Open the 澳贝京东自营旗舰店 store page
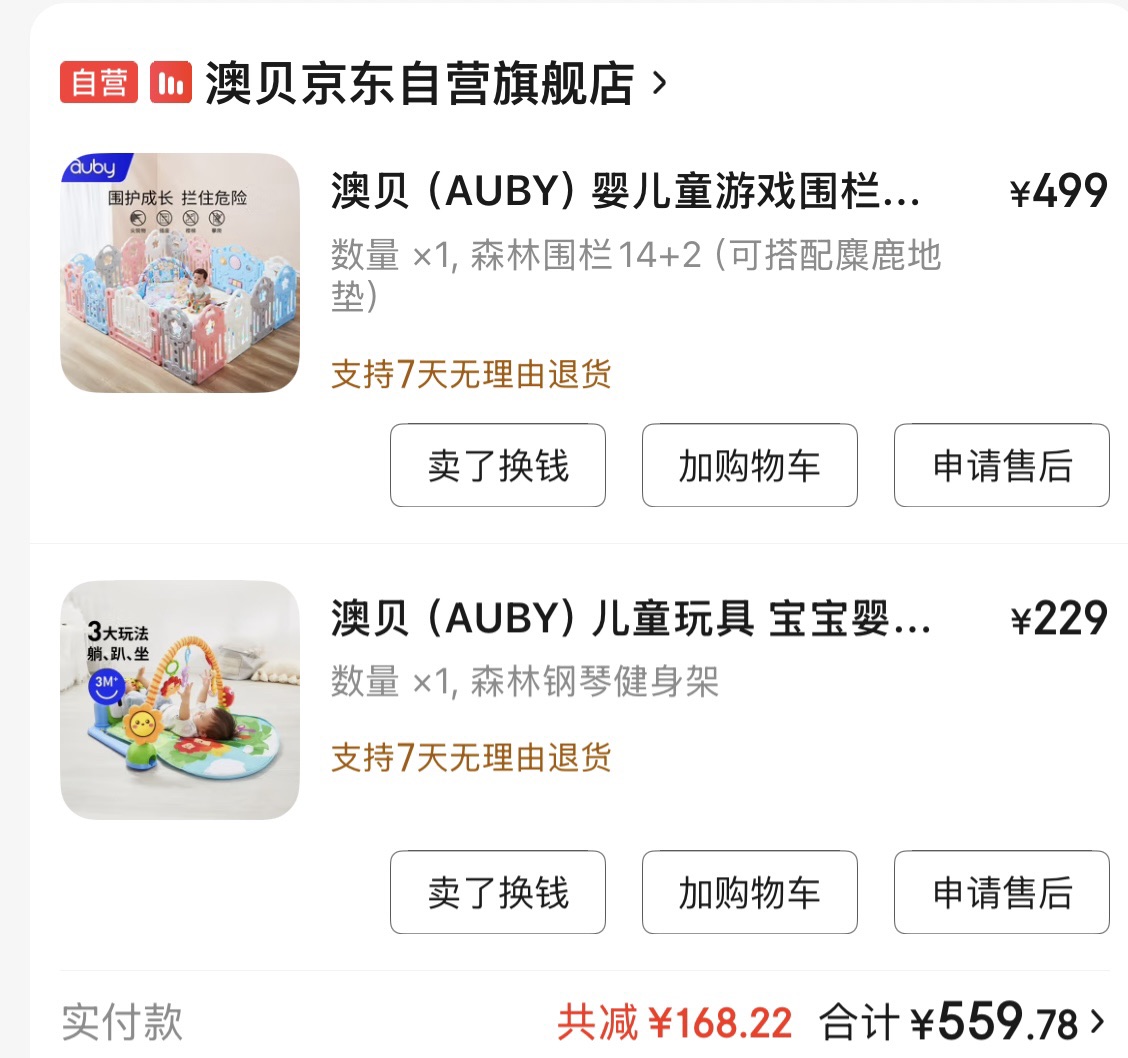Image resolution: width=1128 pixels, height=1058 pixels. coord(420,83)
